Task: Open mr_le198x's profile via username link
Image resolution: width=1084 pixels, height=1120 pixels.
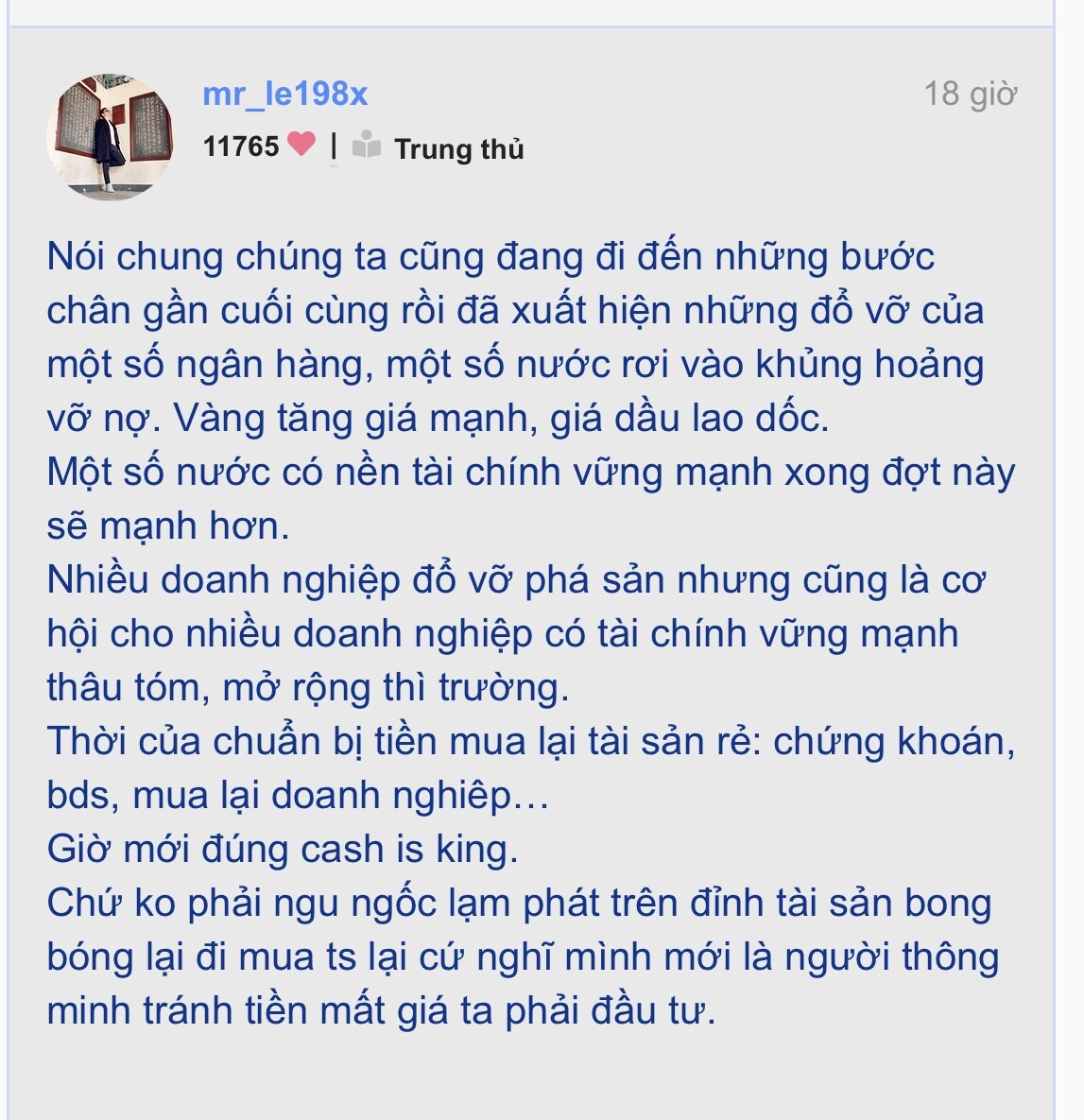Action: coord(284,94)
